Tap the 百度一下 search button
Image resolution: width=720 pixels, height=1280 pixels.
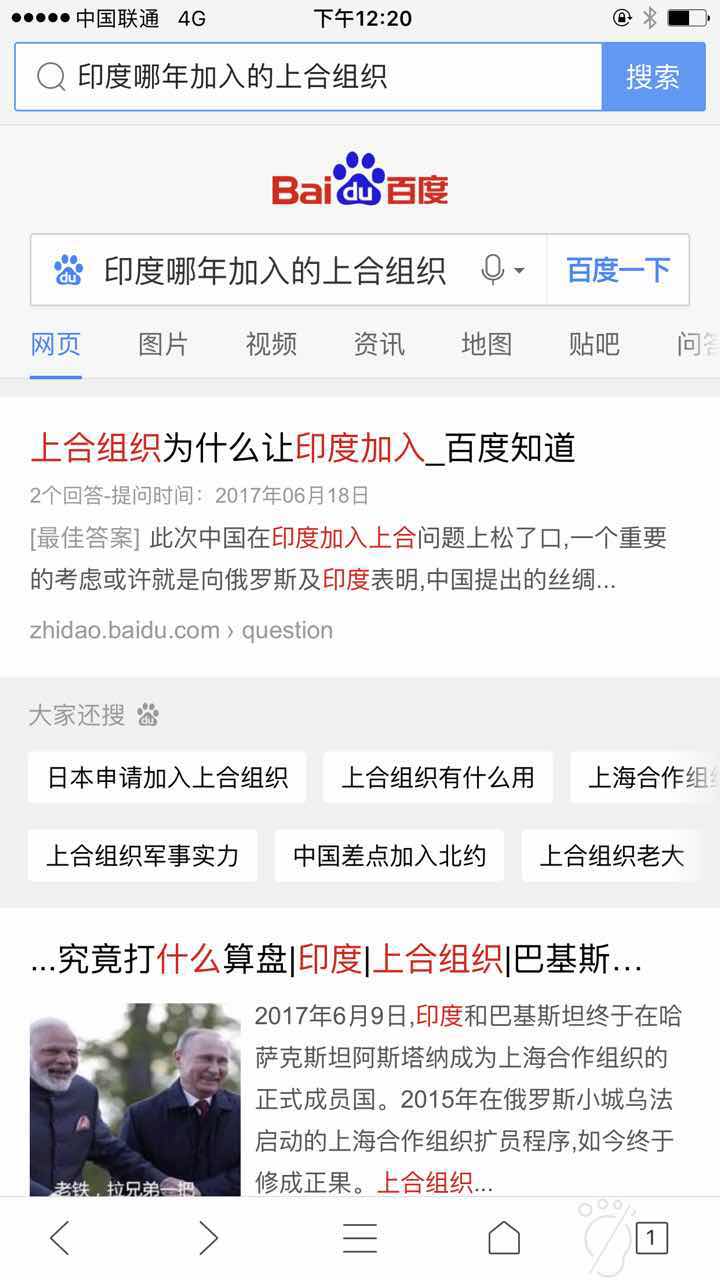pyautogui.click(x=618, y=270)
